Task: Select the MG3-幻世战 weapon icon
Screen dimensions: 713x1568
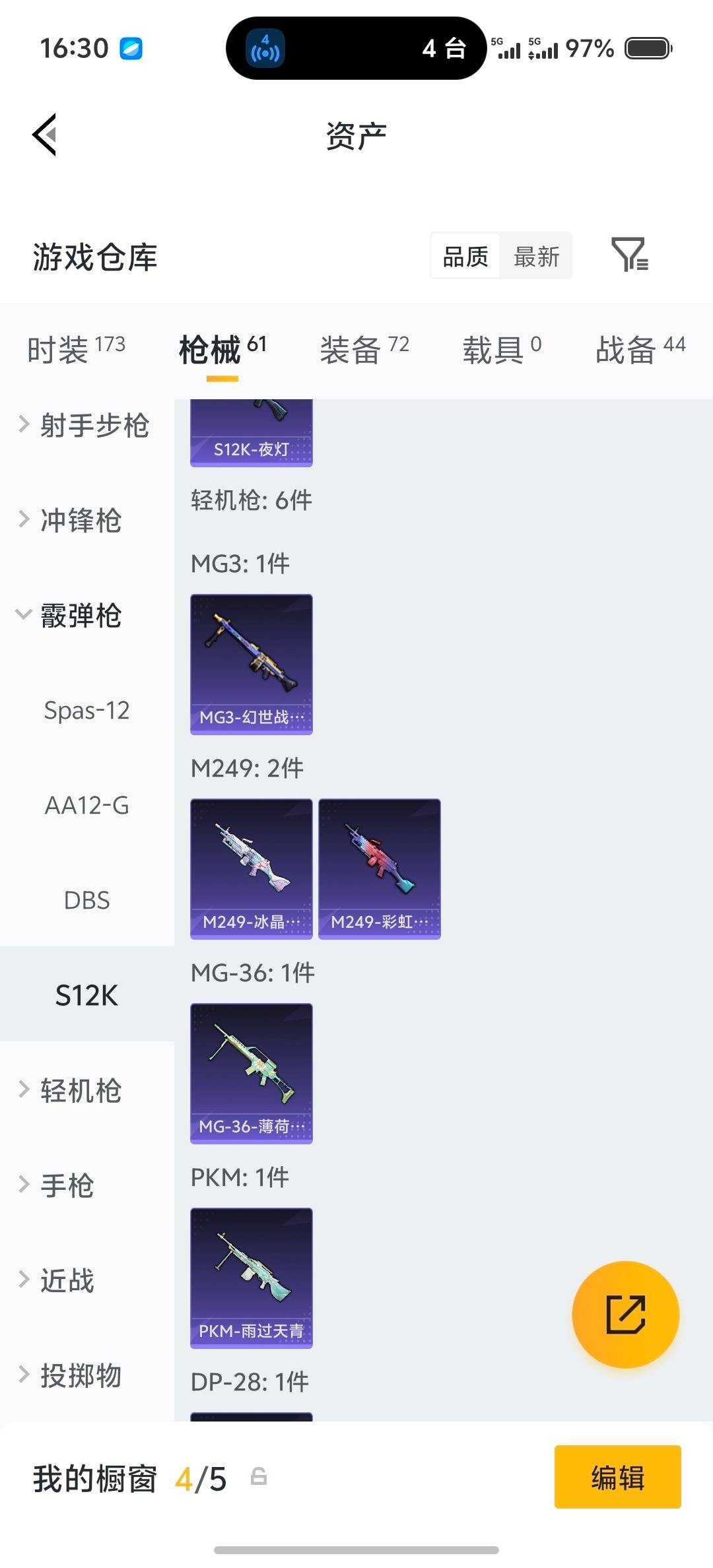Action: [x=251, y=663]
